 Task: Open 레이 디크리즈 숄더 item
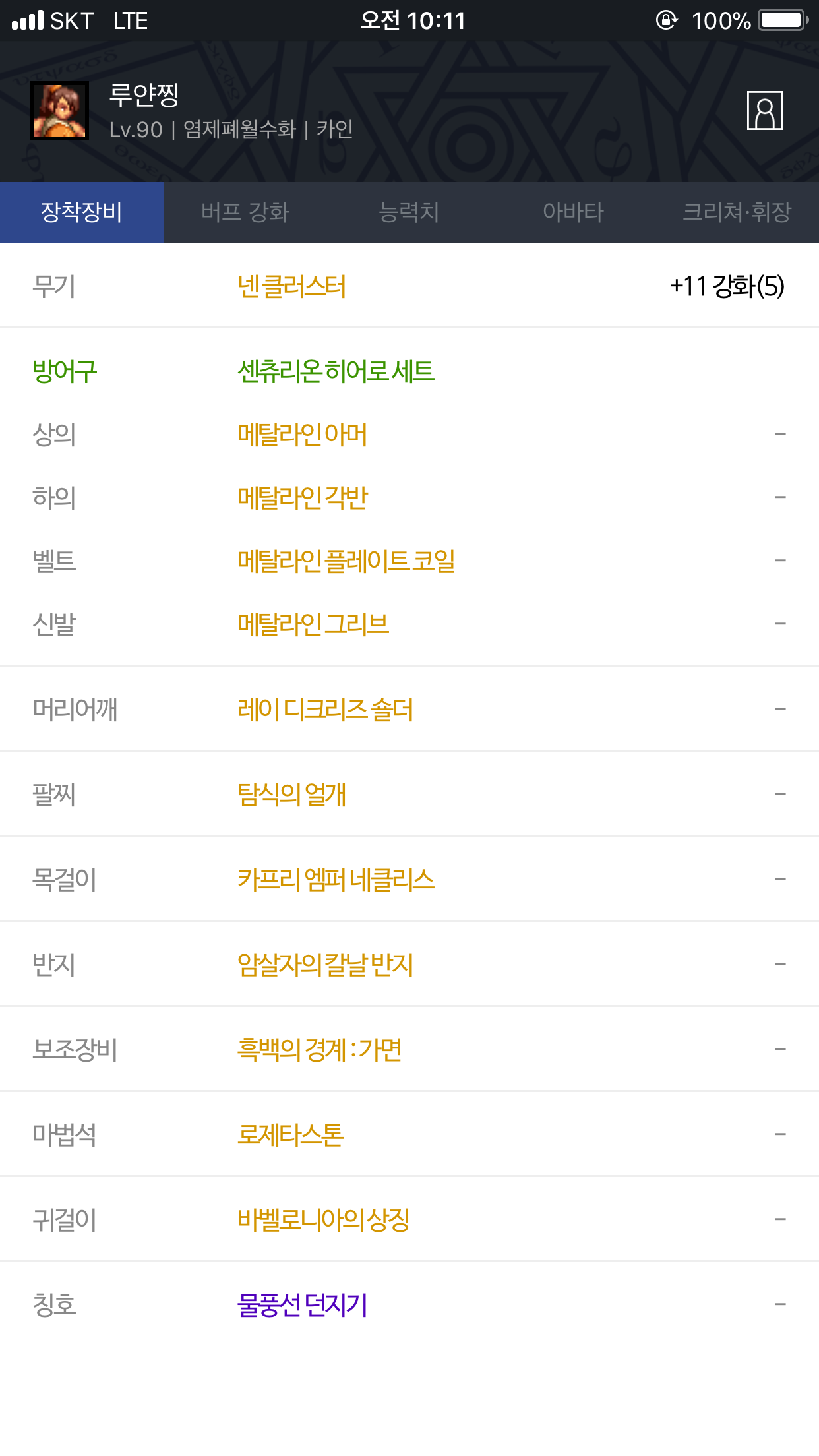coord(325,710)
